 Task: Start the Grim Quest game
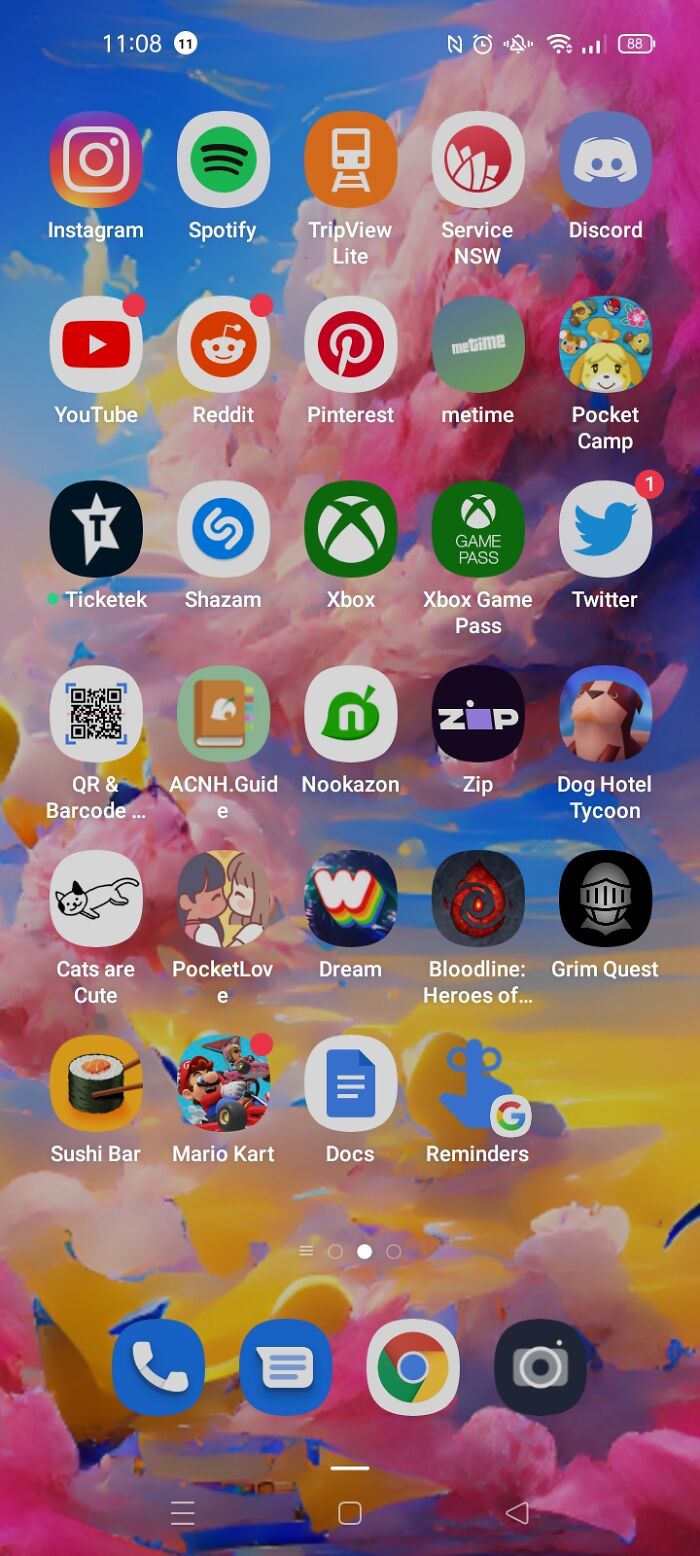[x=605, y=899]
